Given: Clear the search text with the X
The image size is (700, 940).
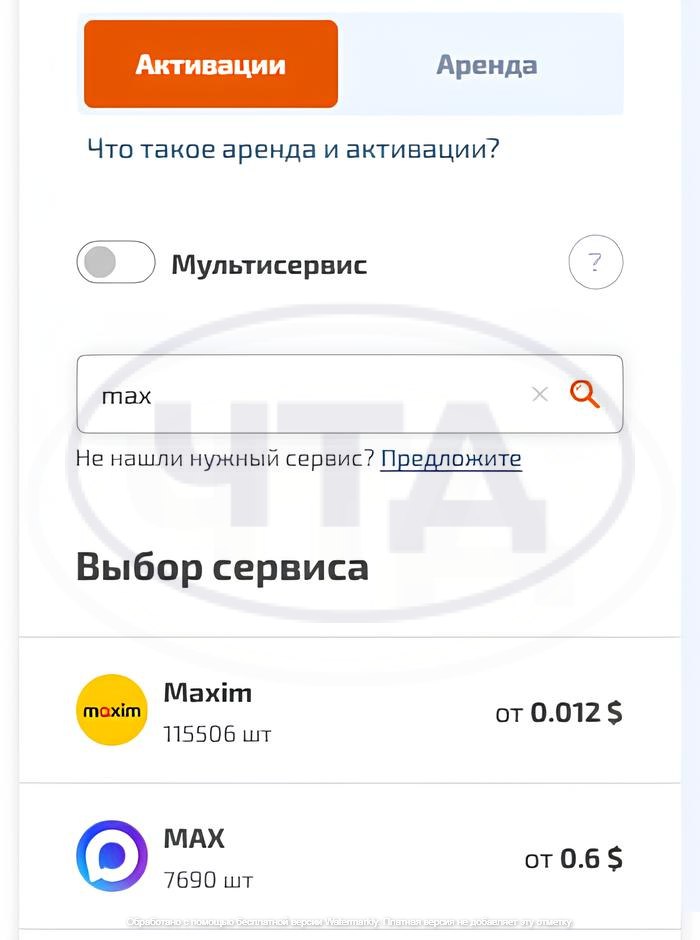Looking at the screenshot, I should pos(540,395).
